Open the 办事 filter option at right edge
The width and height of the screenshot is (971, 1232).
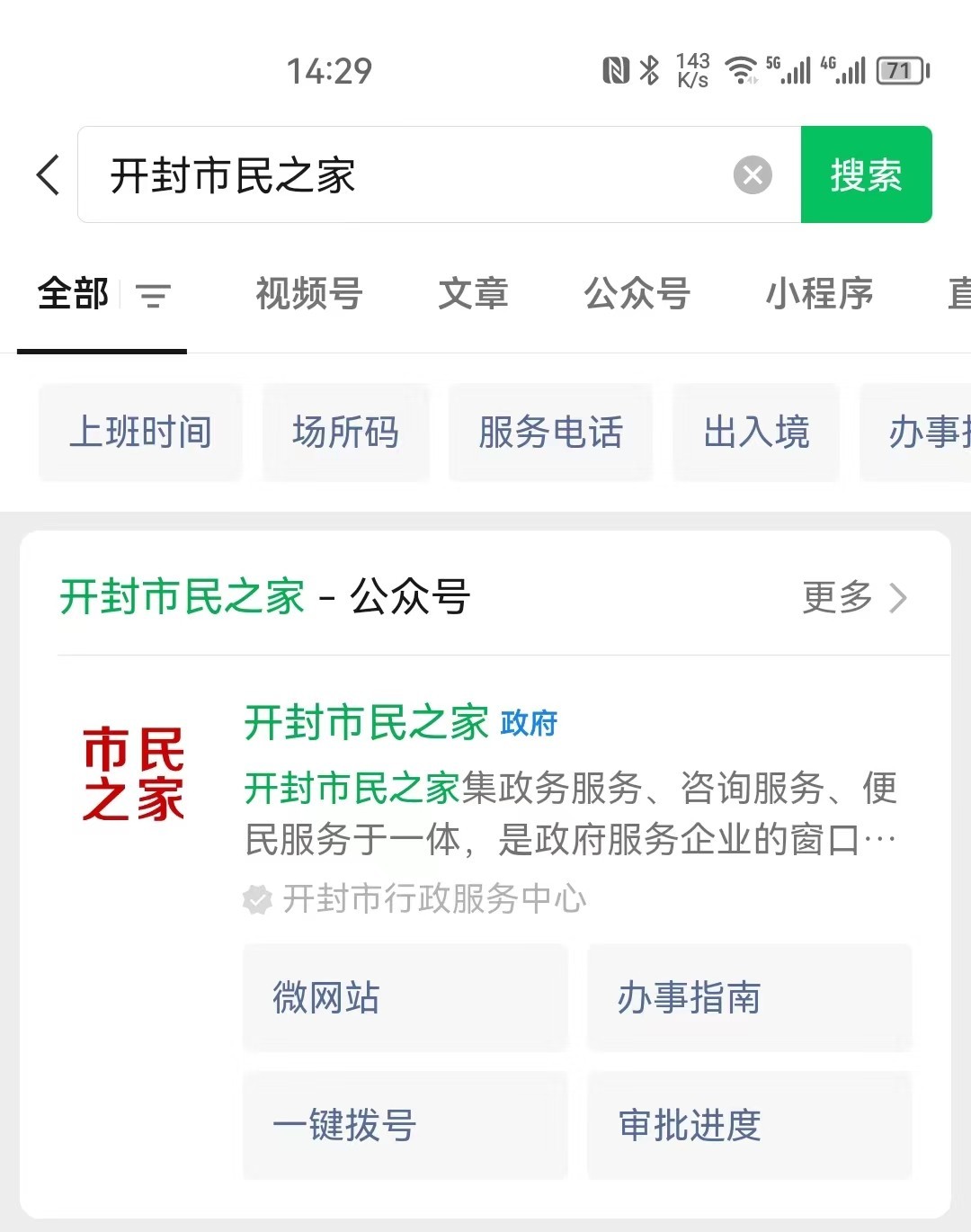[926, 433]
